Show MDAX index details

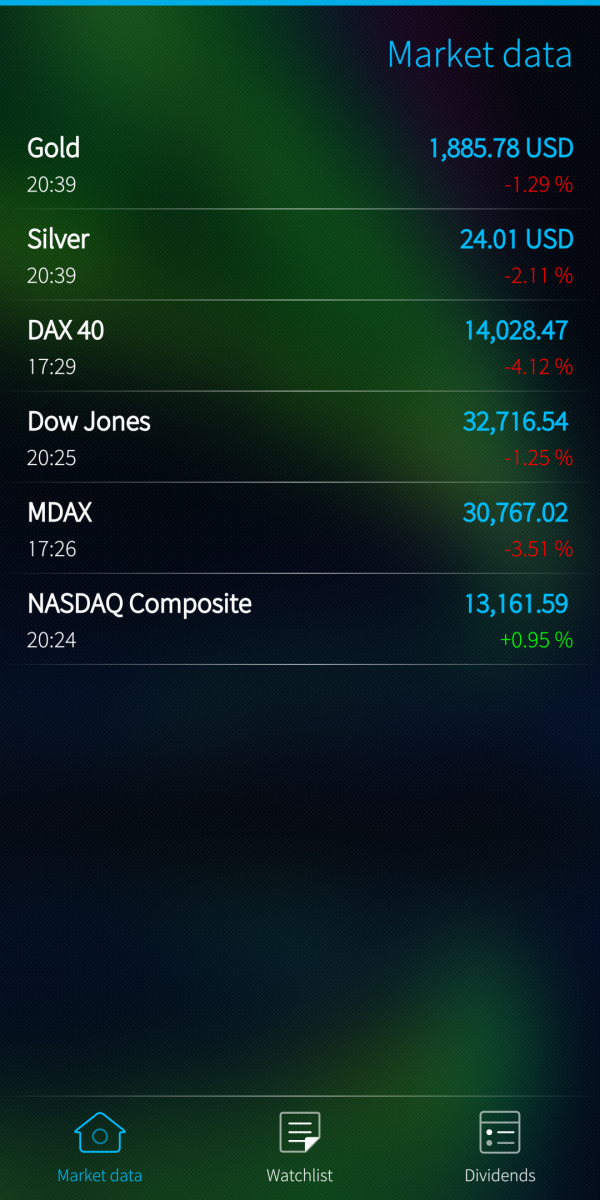click(300, 529)
